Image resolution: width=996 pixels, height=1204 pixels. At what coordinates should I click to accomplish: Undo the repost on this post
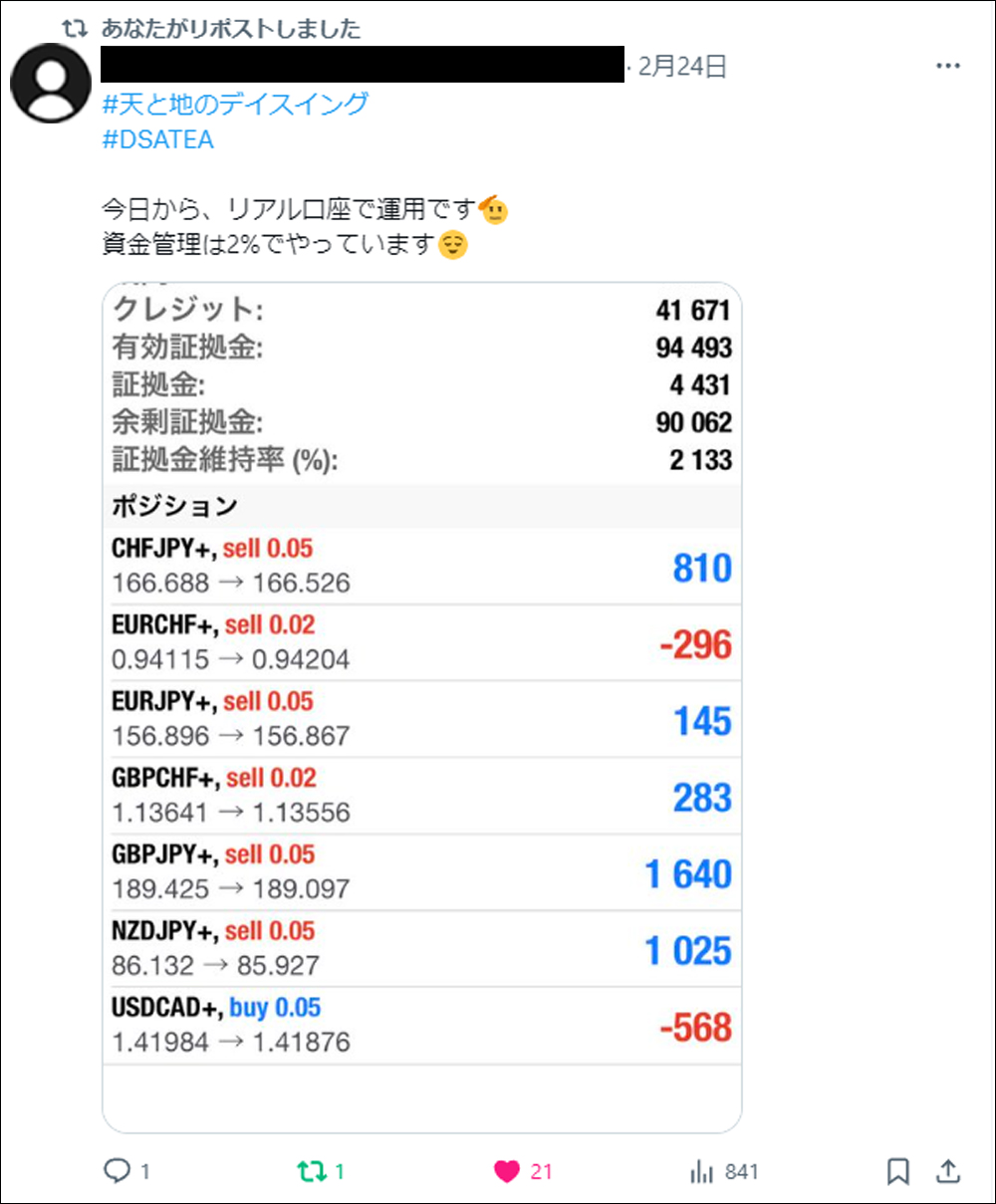click(x=312, y=1171)
